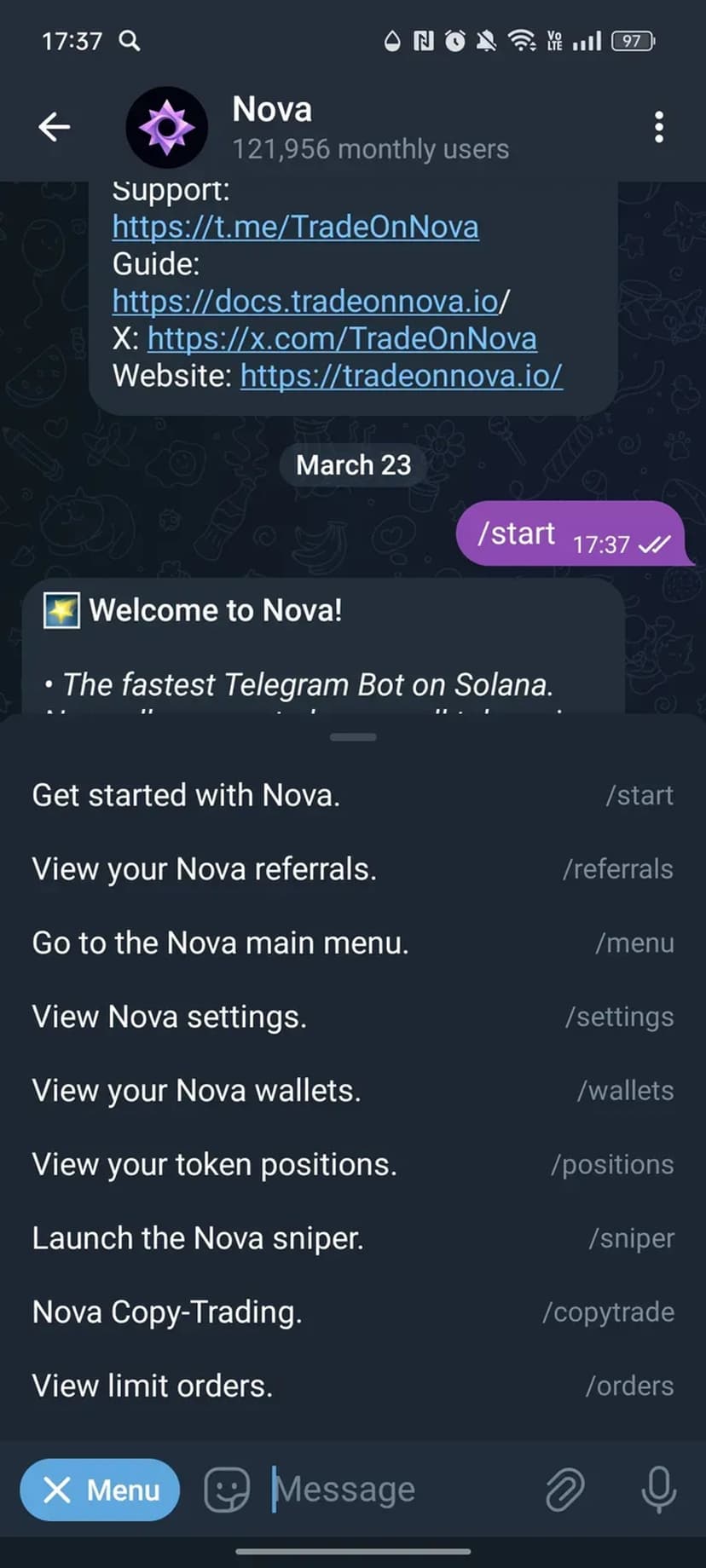Choose the /menu command
The image size is (706, 1568).
pos(353,943)
